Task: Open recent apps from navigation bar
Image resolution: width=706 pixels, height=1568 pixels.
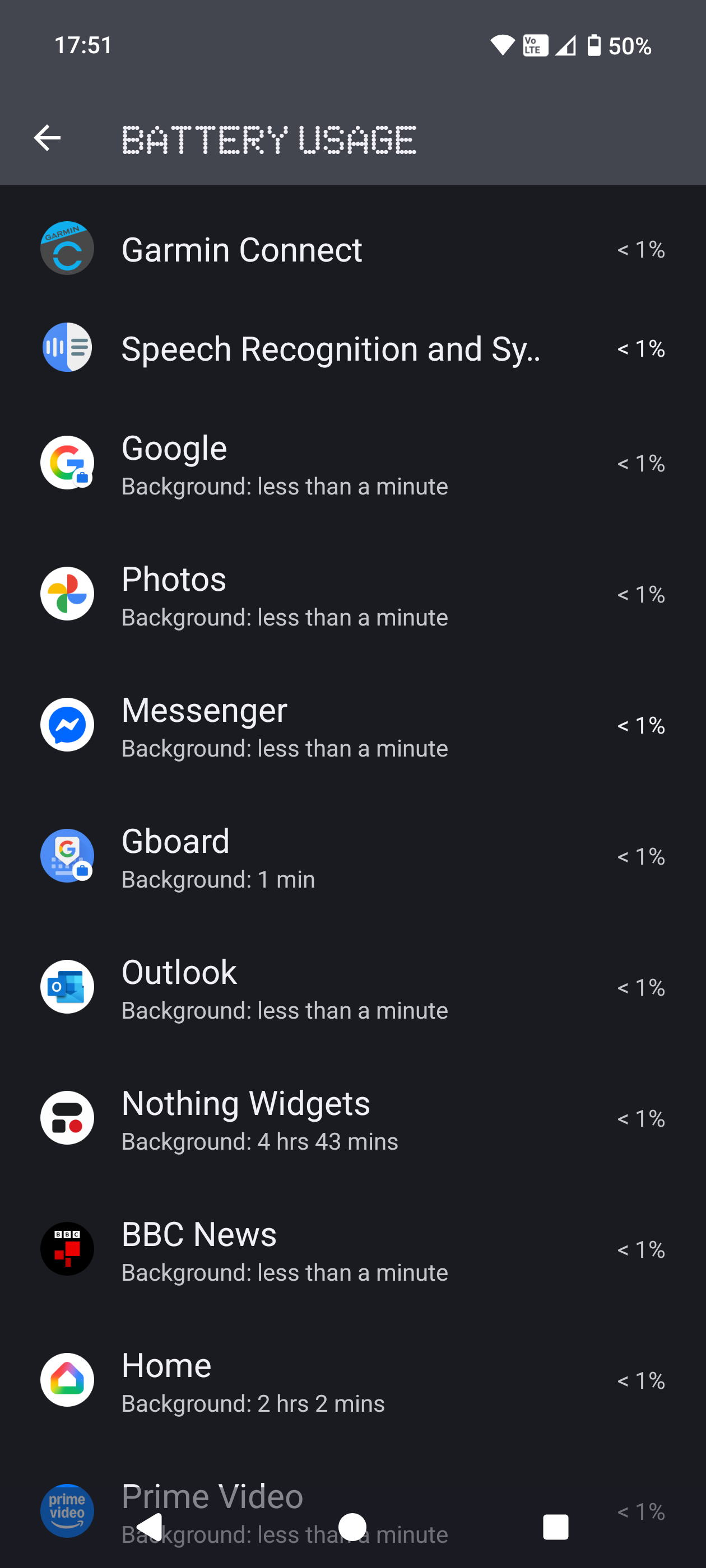Action: 555,1527
